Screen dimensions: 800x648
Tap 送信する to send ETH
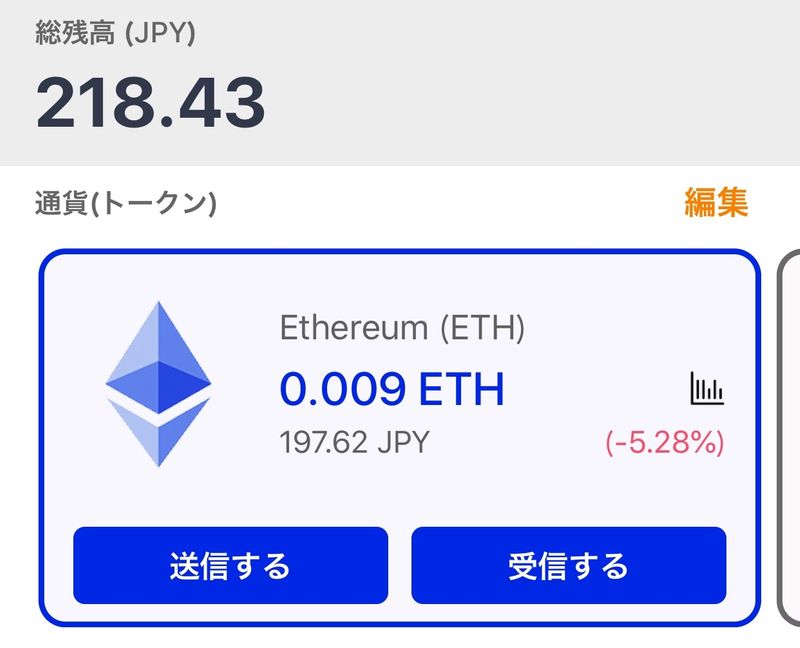[x=230, y=566]
